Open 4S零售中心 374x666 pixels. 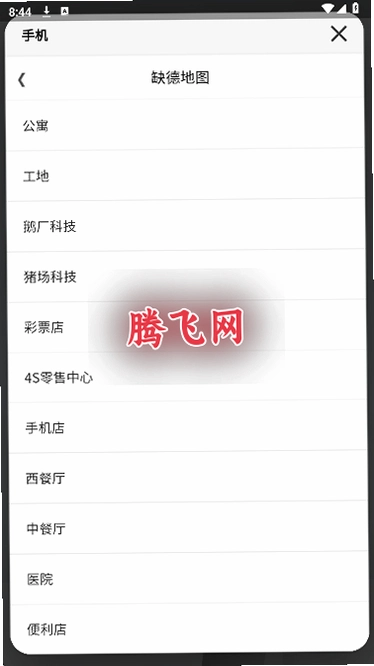tap(188, 377)
